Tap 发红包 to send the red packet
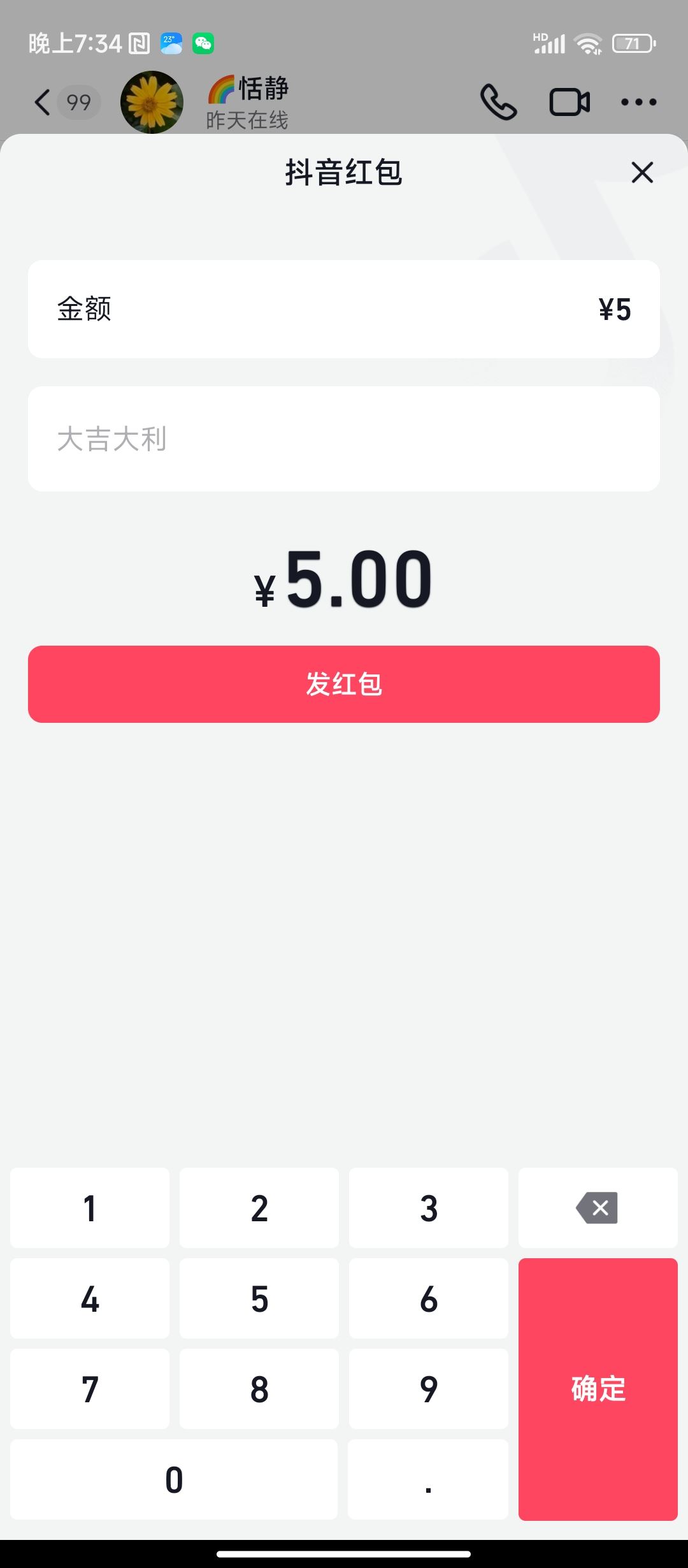 coord(344,683)
